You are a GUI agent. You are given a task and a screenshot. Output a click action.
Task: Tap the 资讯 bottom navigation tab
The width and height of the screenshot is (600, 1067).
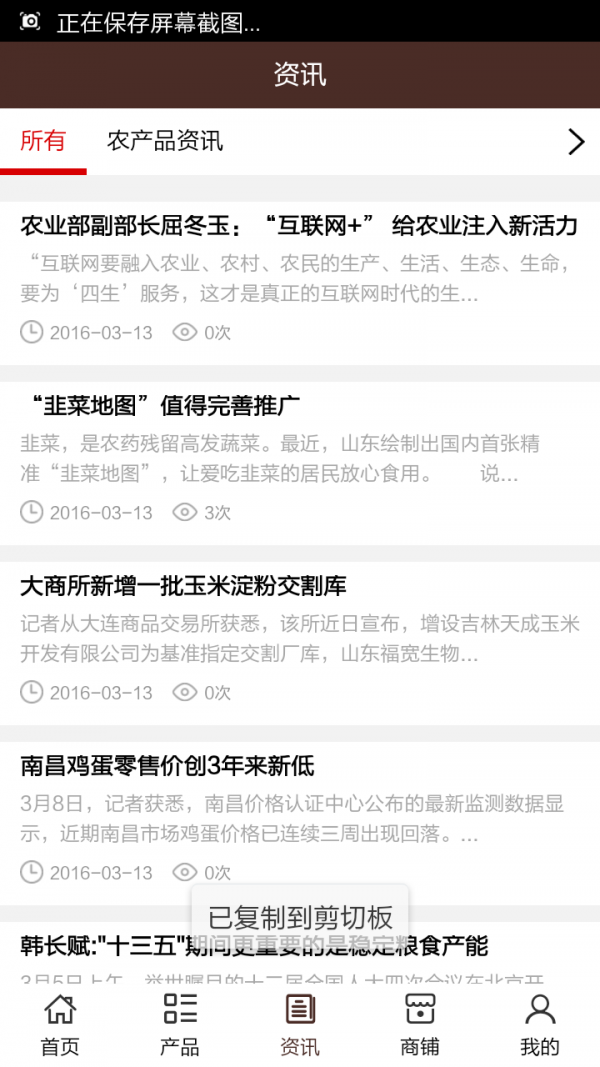point(300,1025)
